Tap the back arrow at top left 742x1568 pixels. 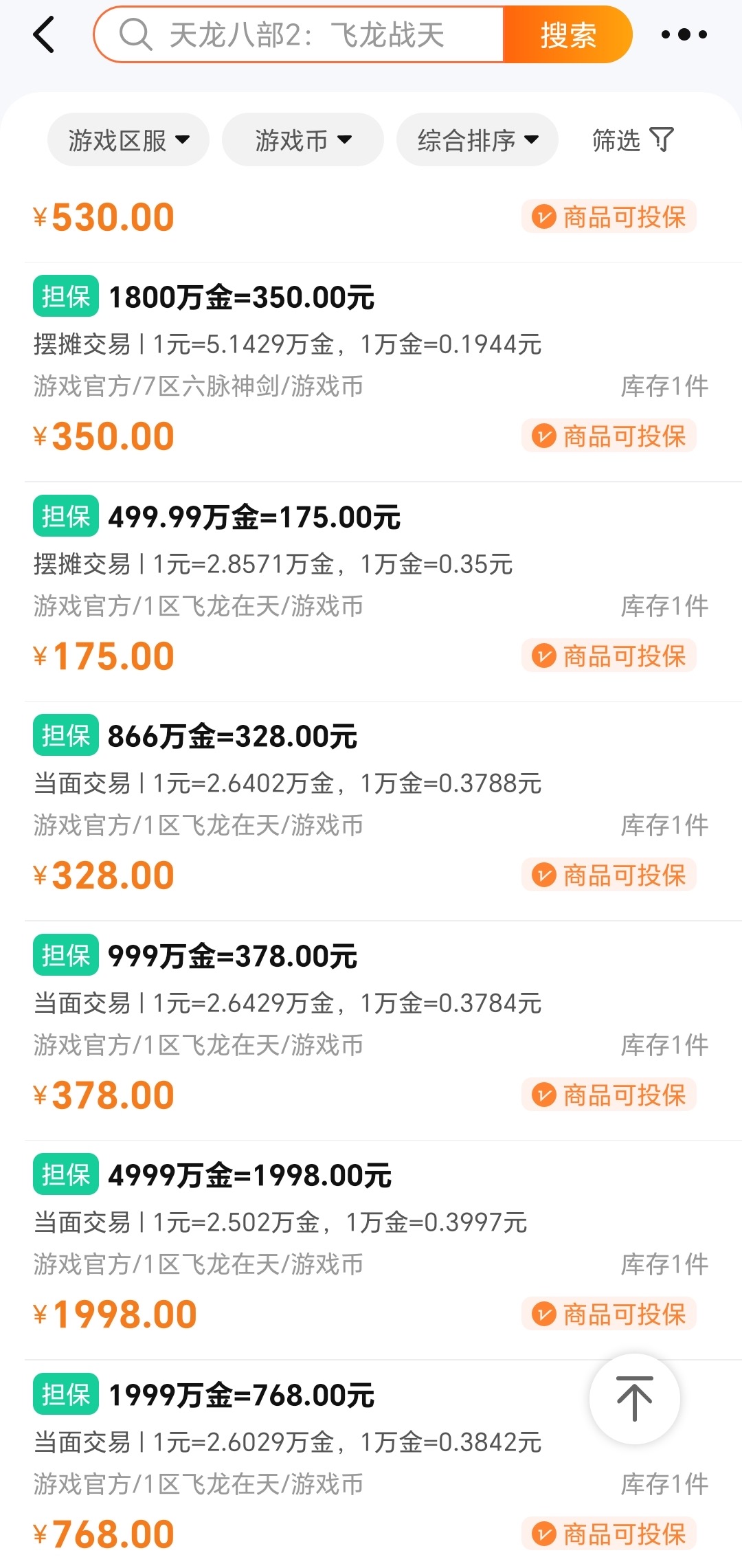click(44, 36)
